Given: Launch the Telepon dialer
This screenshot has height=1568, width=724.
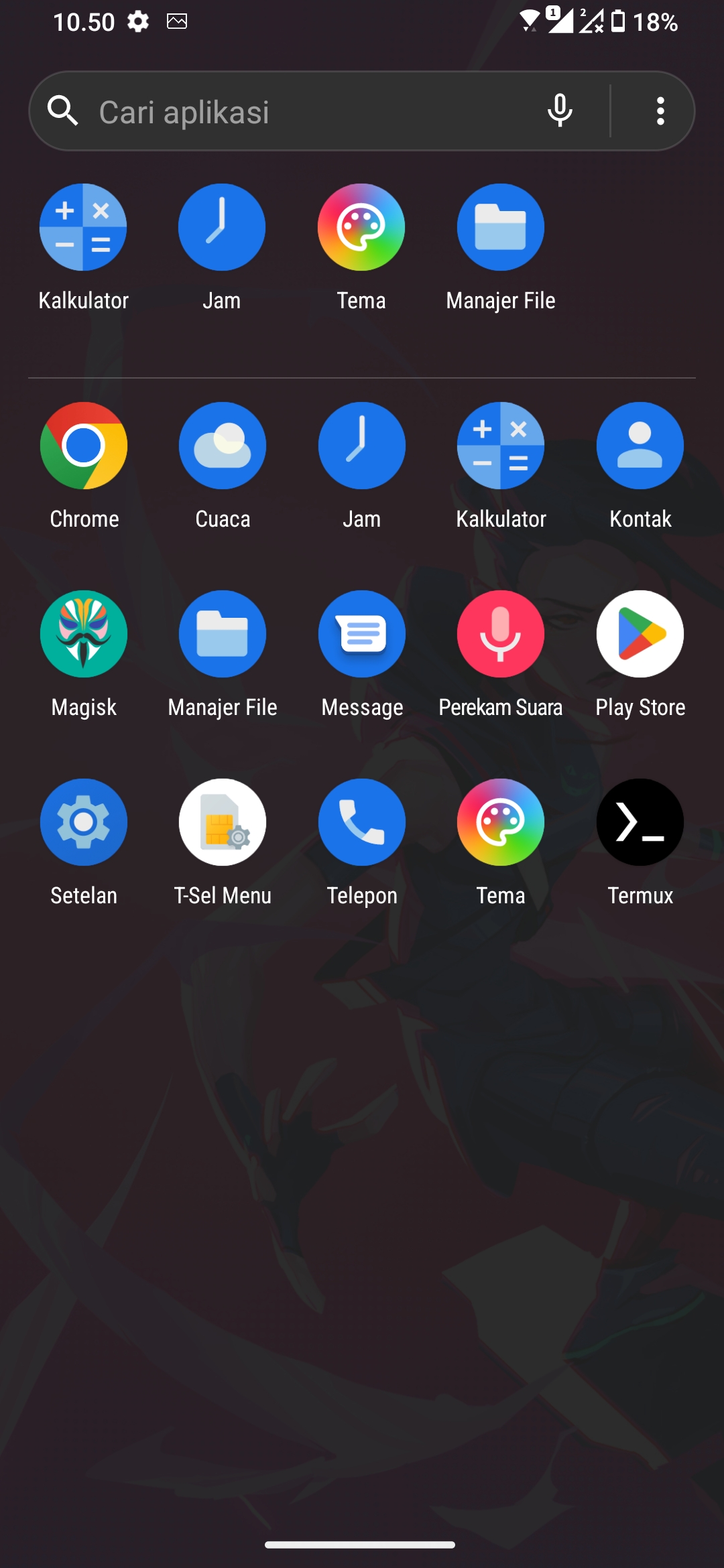Looking at the screenshot, I should click(x=362, y=823).
